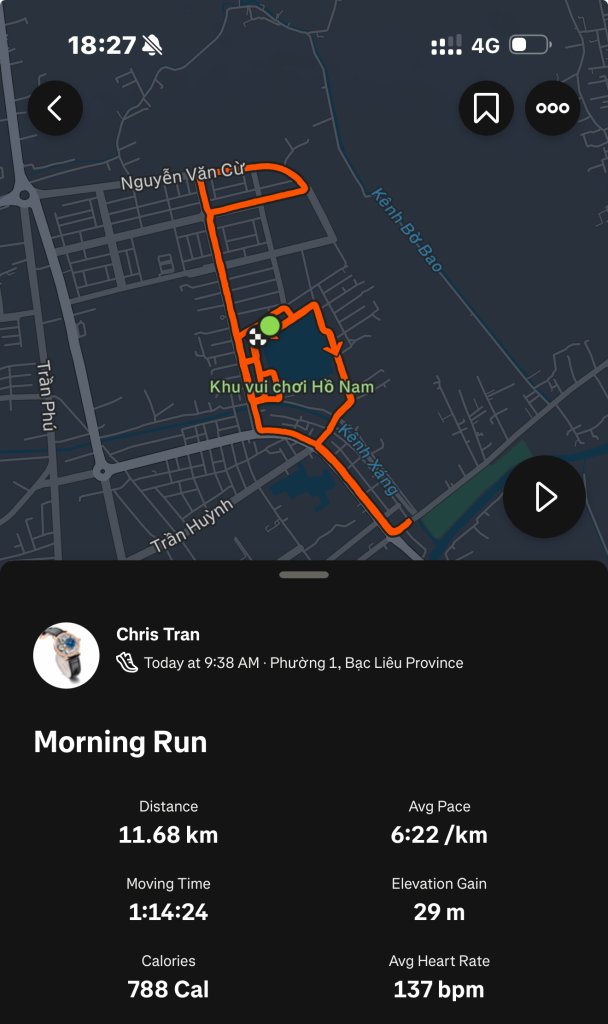
Task: Open Chris Tran's profile name
Action: [x=158, y=634]
